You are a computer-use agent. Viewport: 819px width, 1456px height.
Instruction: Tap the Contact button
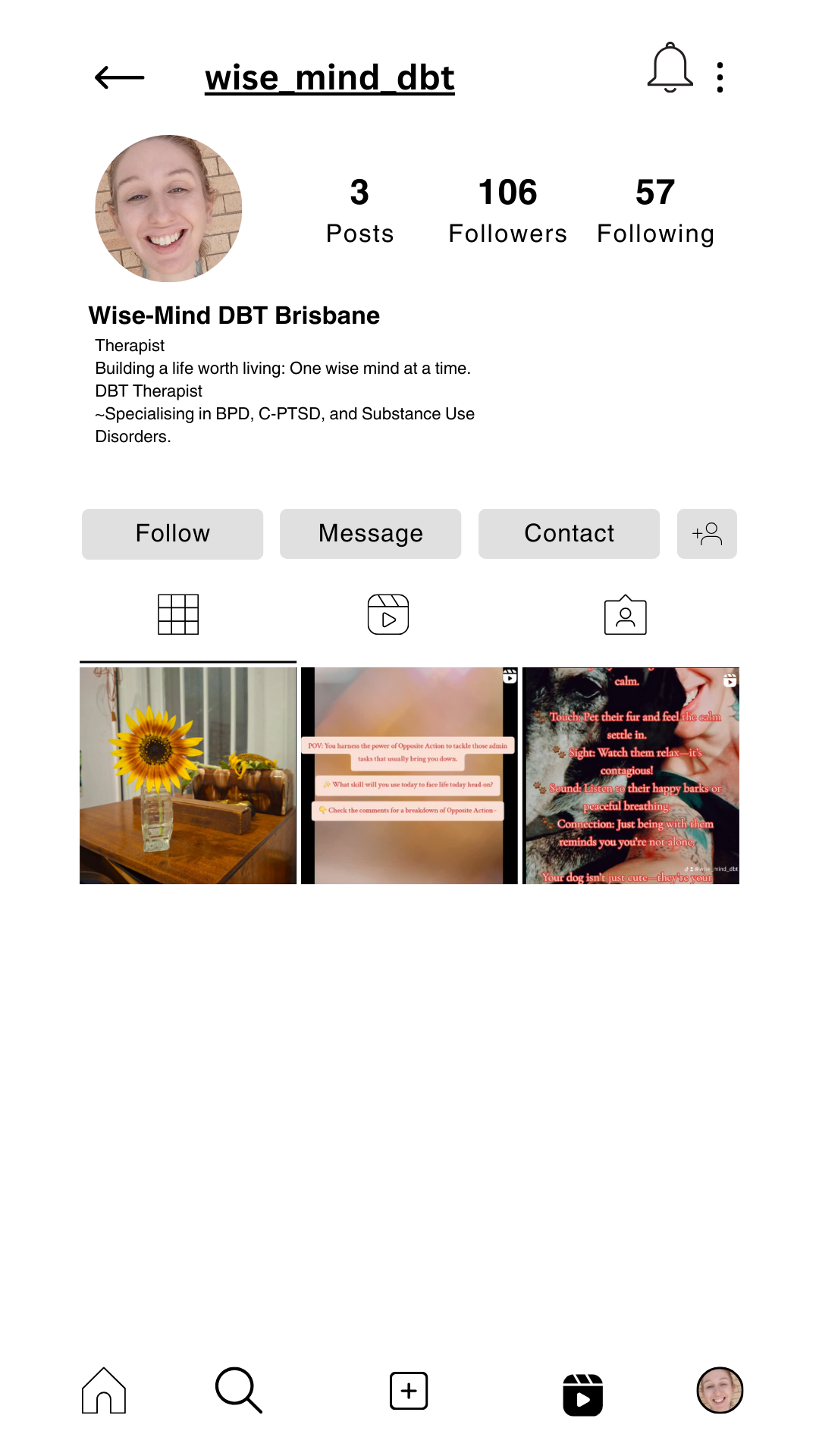point(569,534)
